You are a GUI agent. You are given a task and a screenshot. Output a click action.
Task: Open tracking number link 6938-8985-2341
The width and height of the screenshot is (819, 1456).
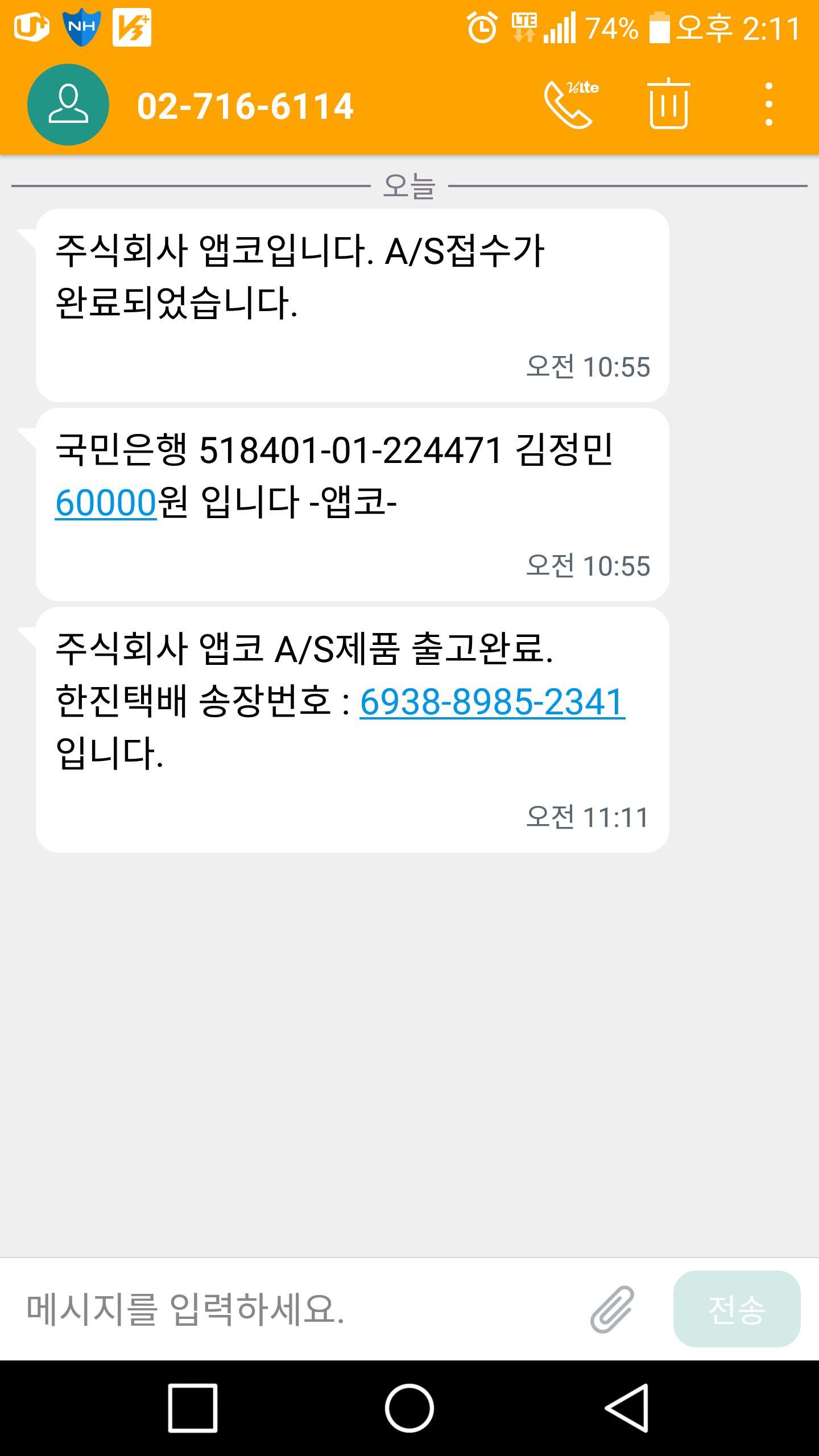[493, 702]
